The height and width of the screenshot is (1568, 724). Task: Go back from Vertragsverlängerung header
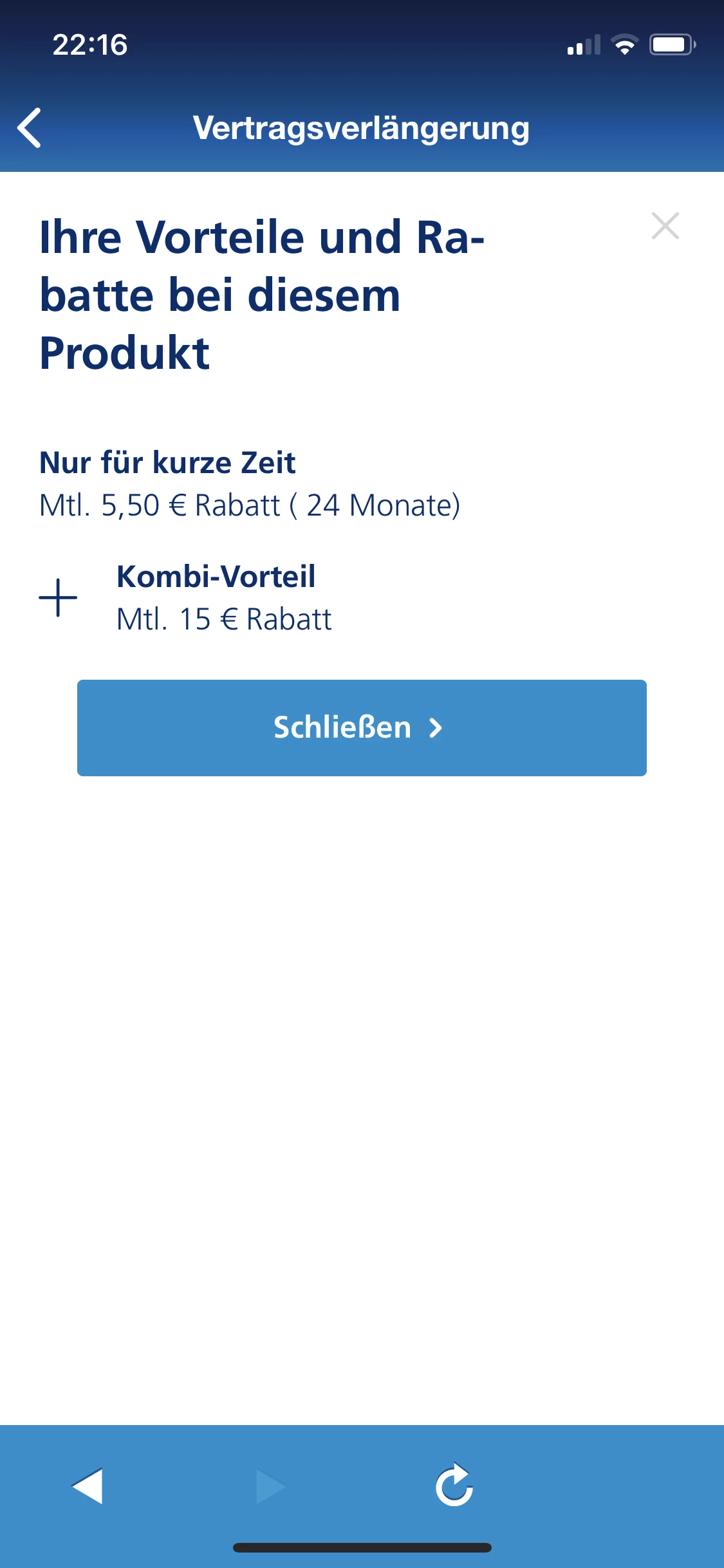[x=30, y=127]
